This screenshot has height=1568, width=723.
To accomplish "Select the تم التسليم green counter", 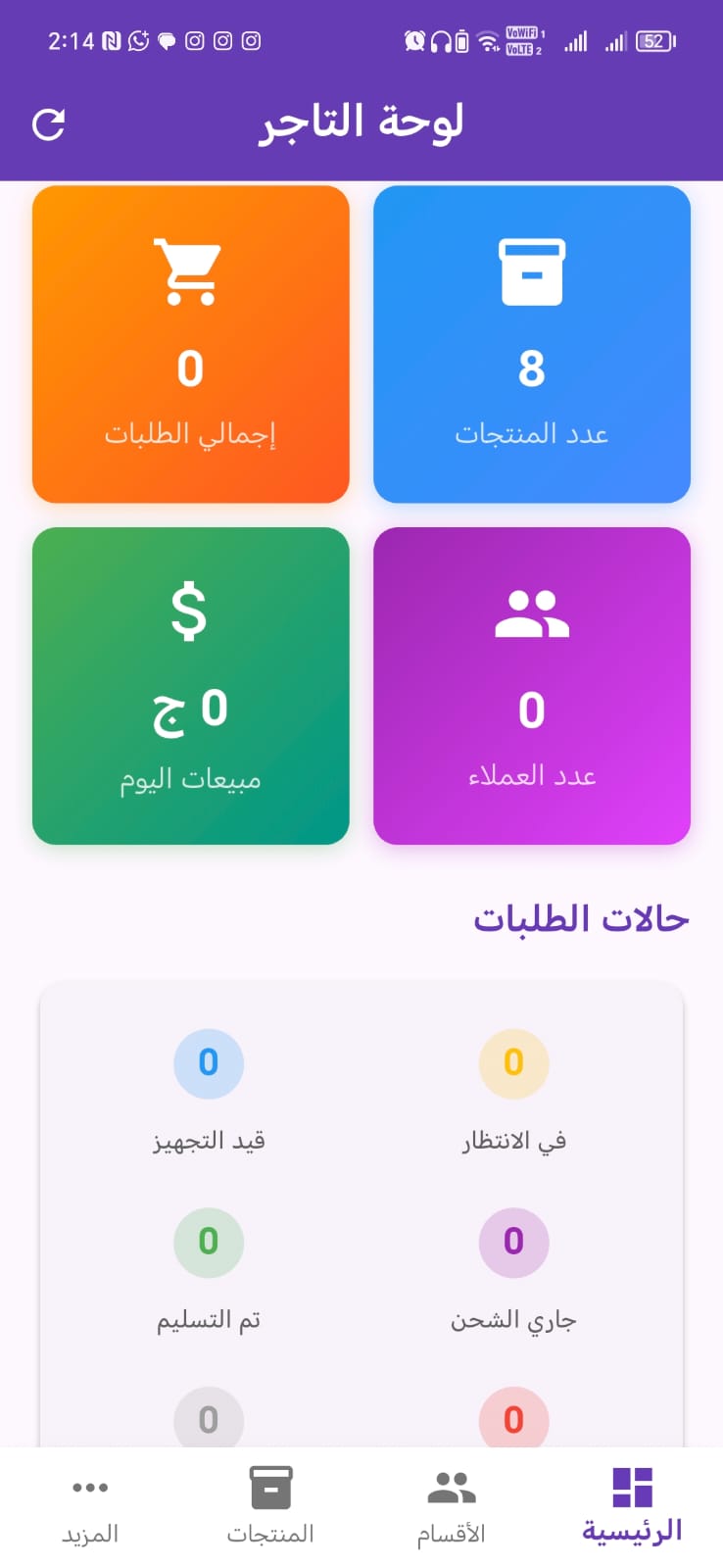I will 207,1242.
